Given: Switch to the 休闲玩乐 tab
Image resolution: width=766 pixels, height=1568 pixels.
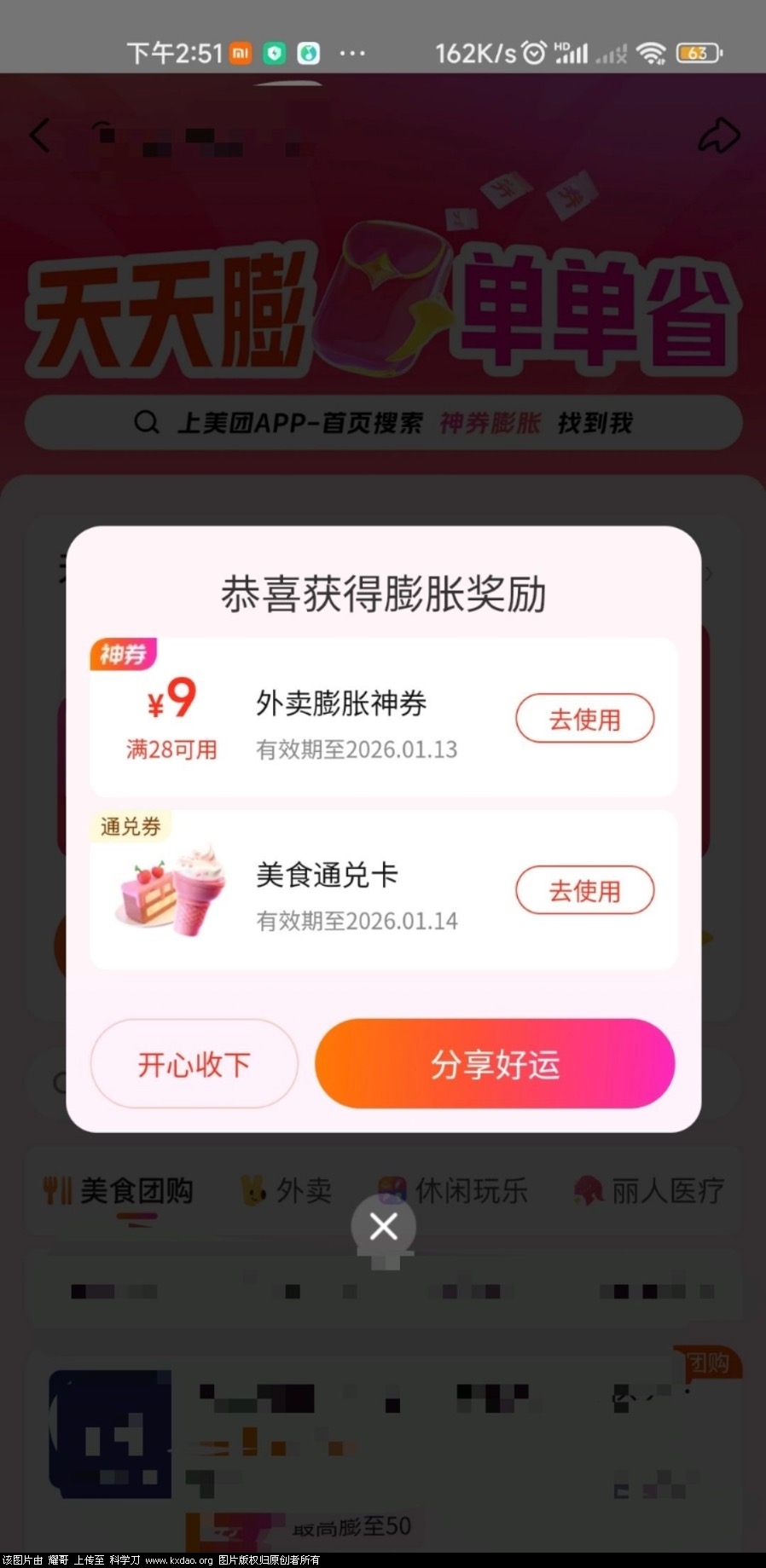Looking at the screenshot, I should 454,1190.
